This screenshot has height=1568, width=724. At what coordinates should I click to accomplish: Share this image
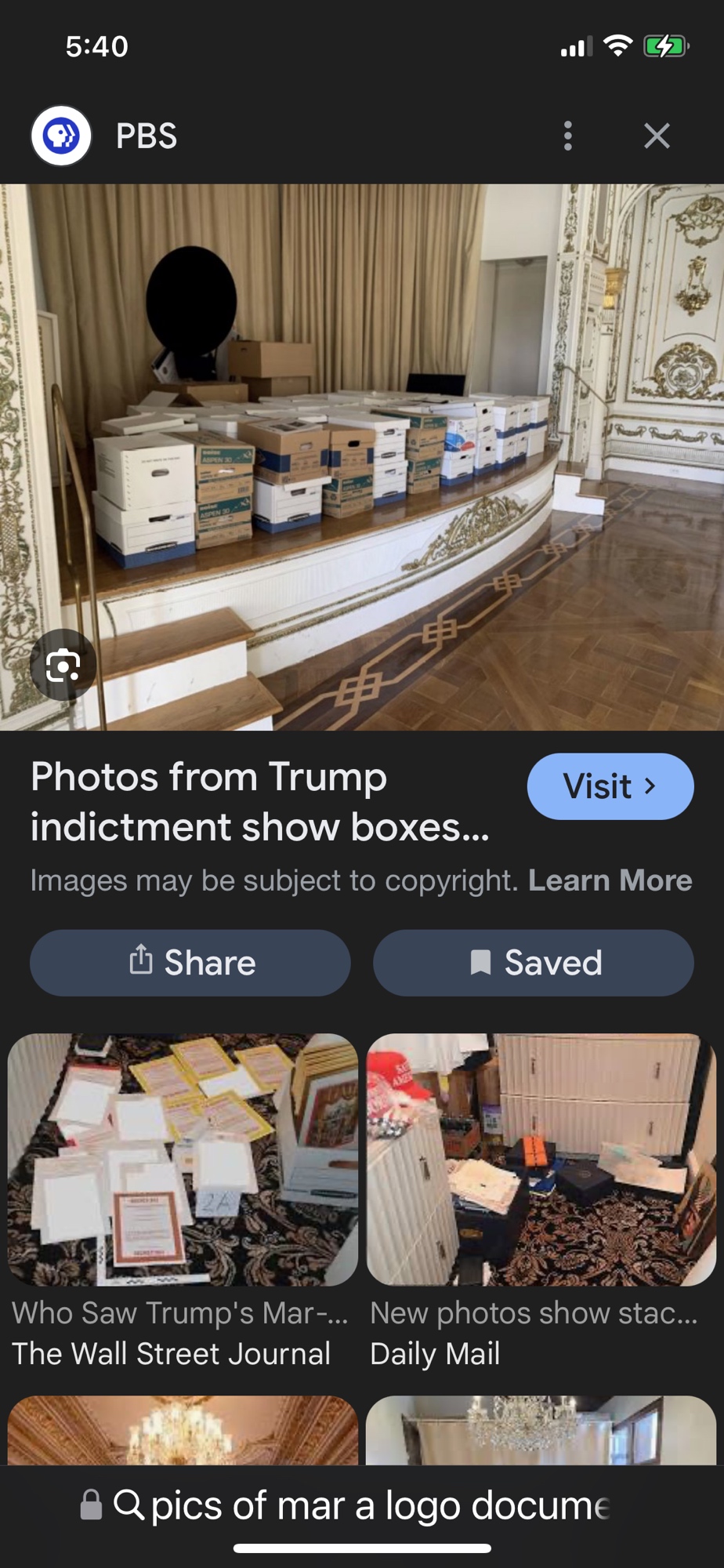point(190,963)
